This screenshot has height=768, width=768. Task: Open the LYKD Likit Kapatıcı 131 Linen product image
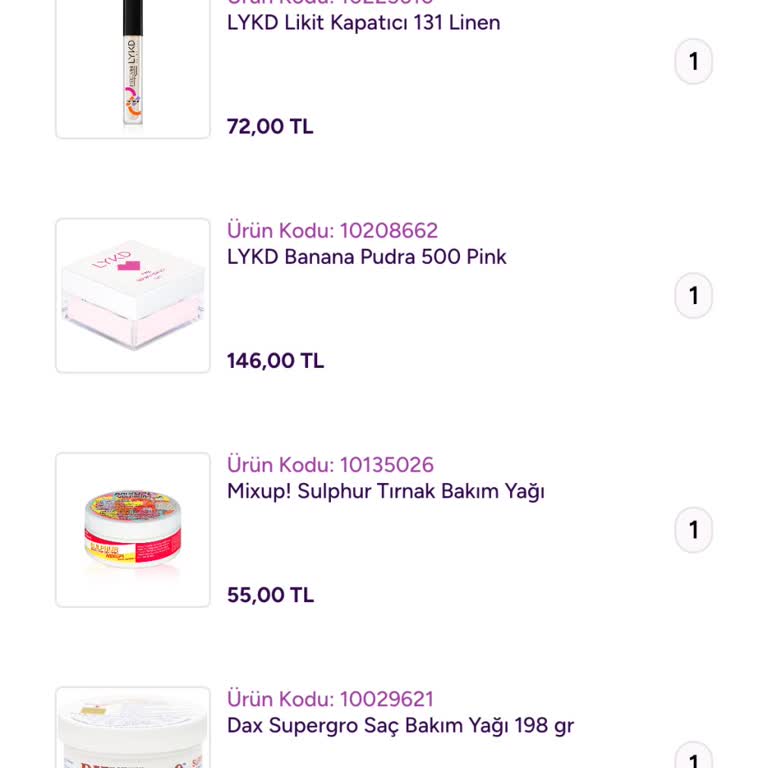click(x=133, y=66)
